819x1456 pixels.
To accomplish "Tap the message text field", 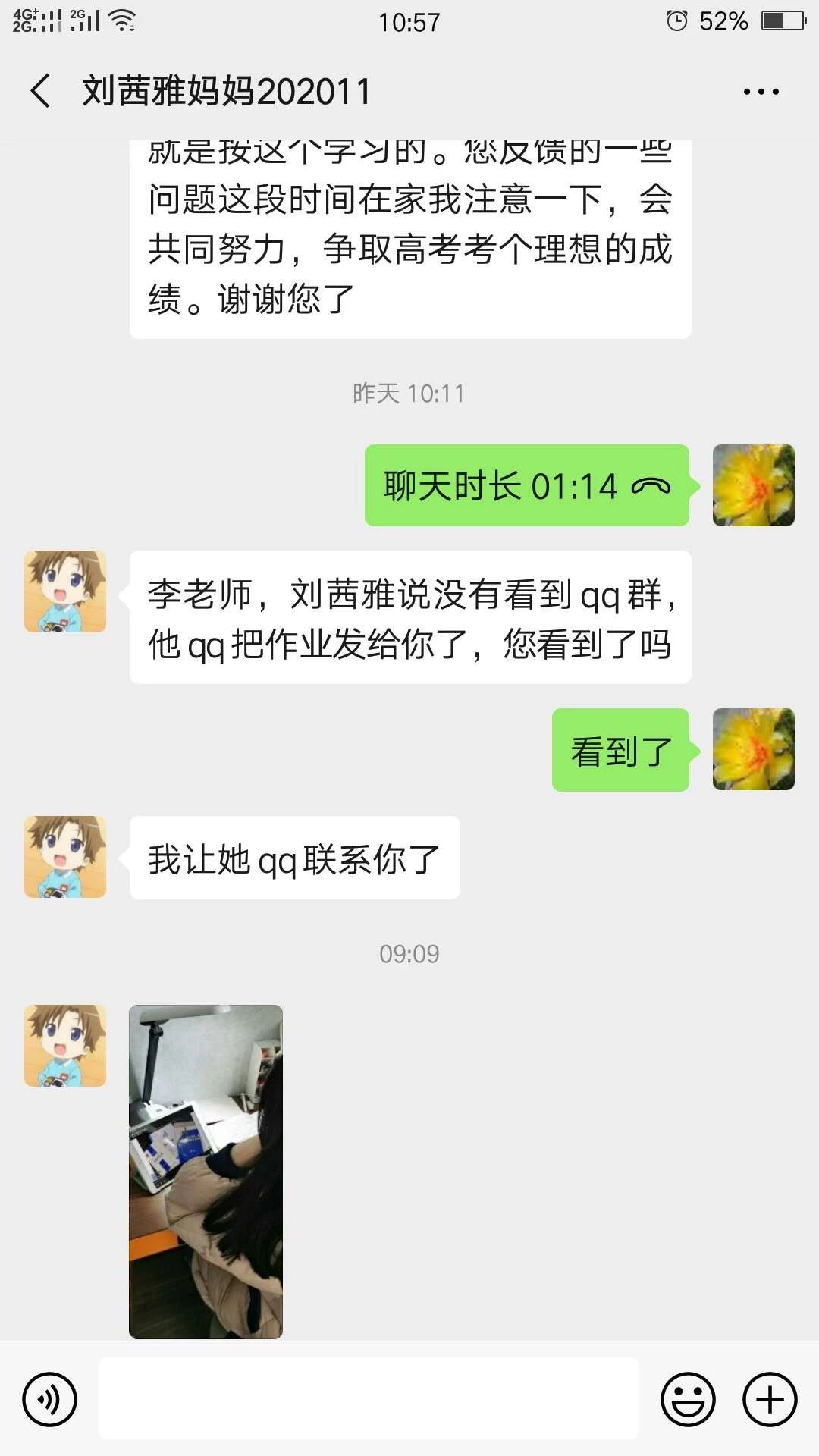I will point(369,1398).
